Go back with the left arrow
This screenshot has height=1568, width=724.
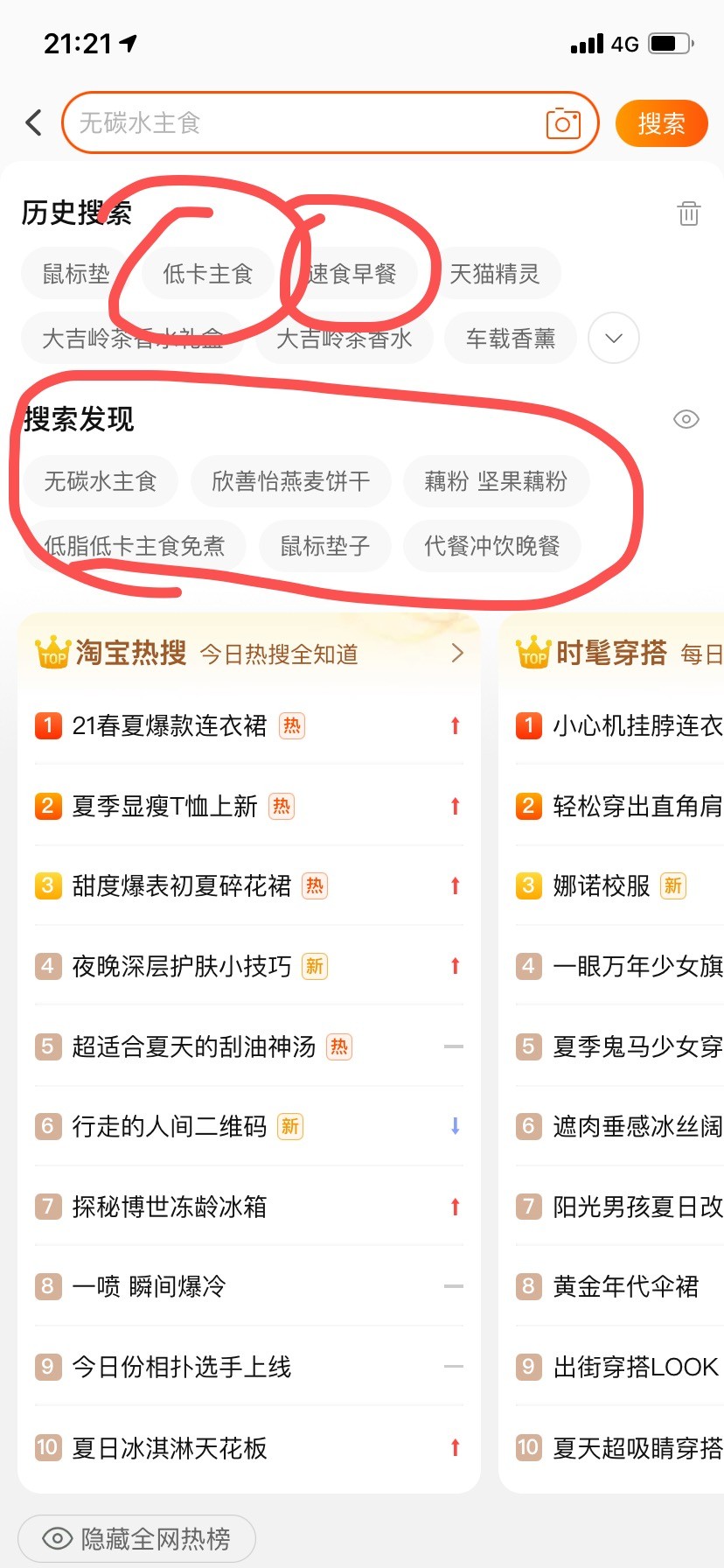[x=34, y=122]
